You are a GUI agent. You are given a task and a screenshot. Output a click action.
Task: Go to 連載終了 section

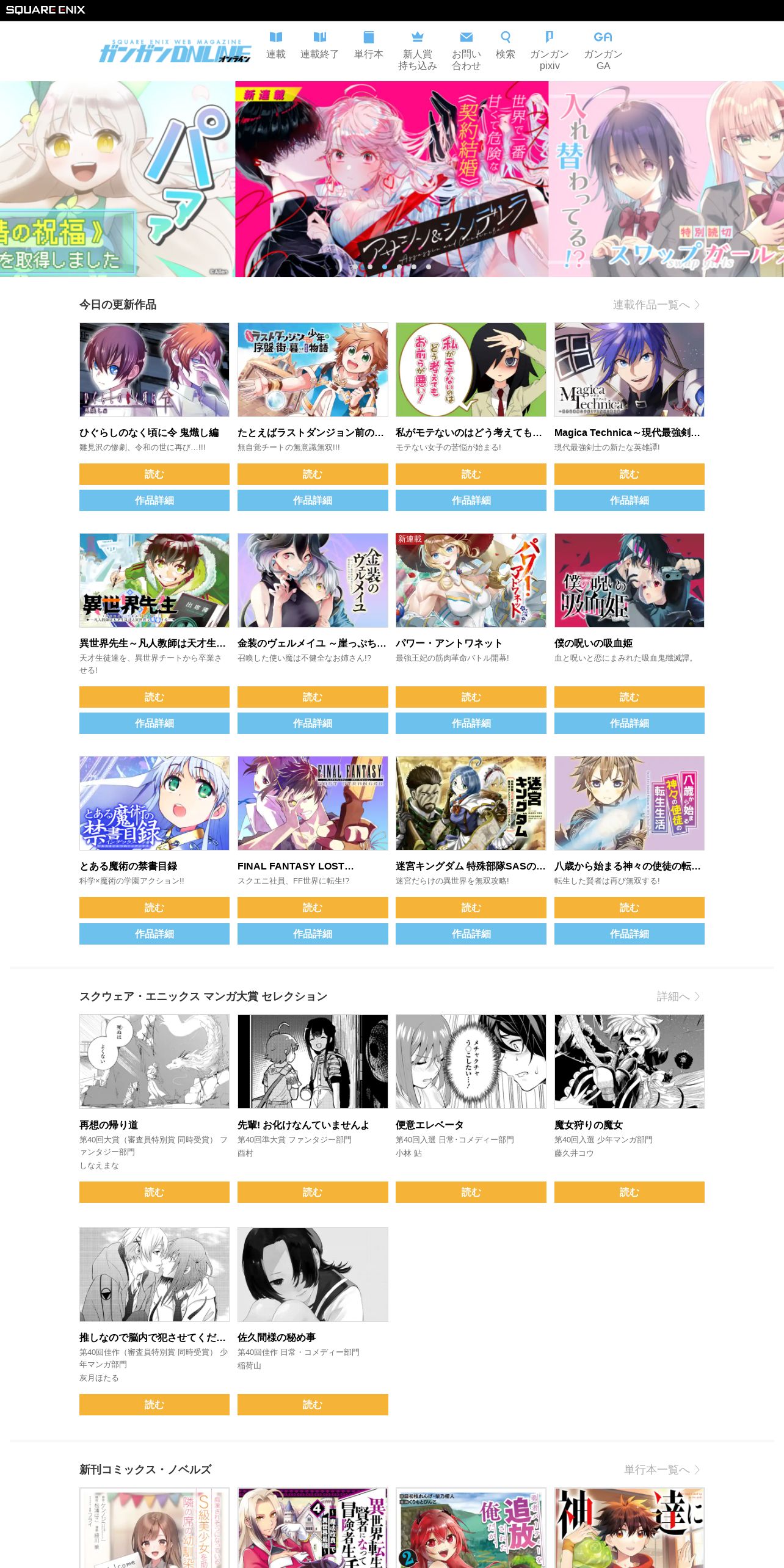319,46
